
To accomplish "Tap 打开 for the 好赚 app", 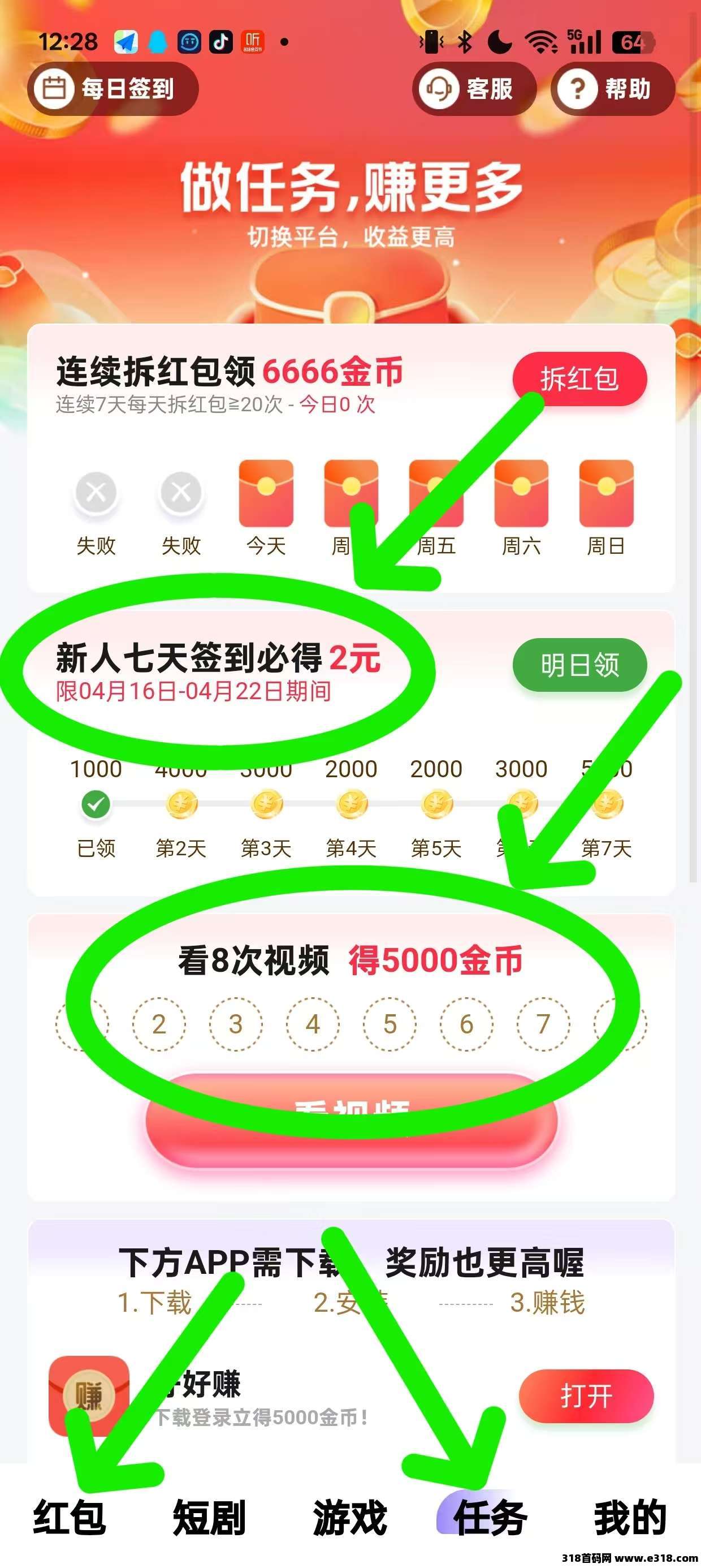I will tap(585, 1395).
